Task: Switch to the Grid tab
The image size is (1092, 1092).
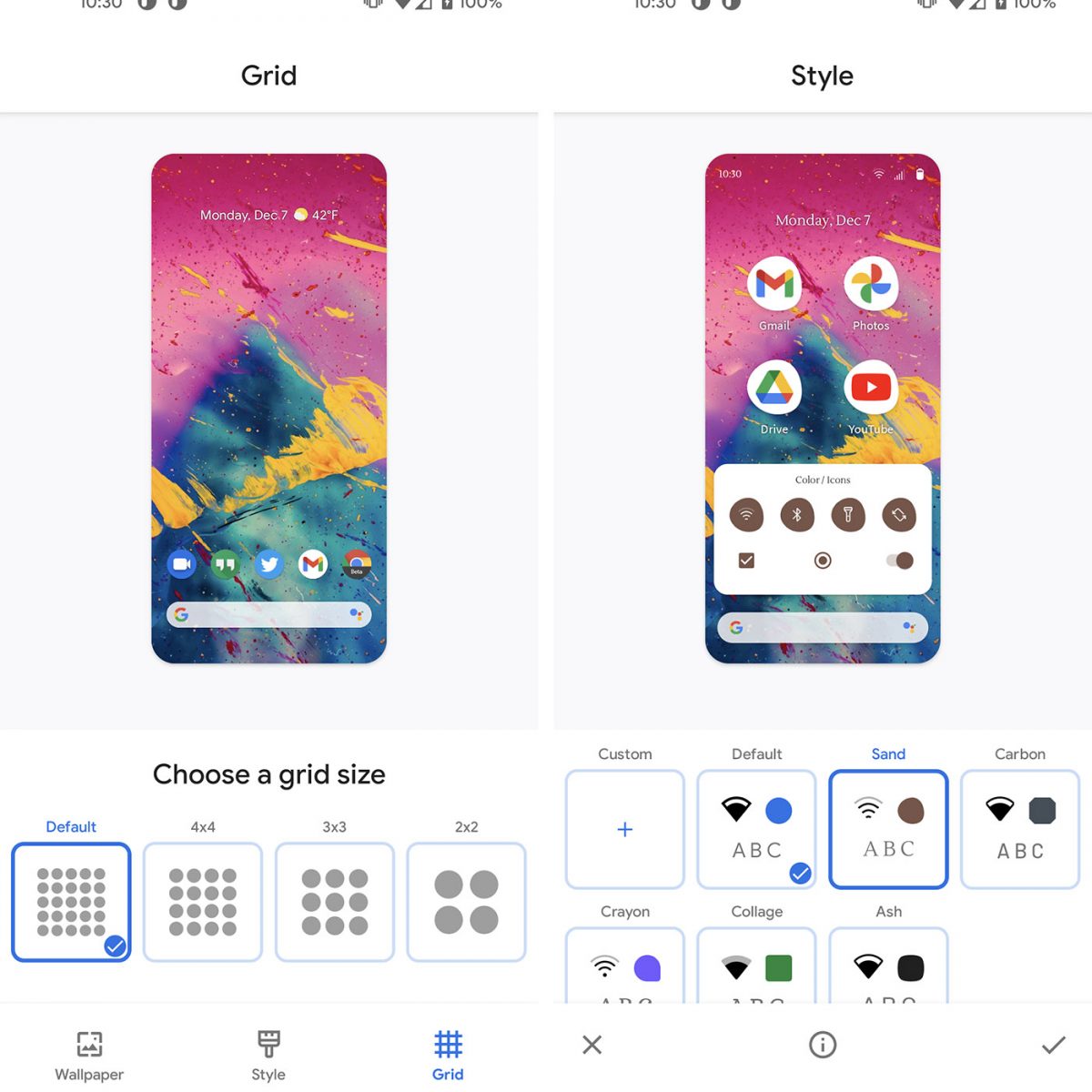Action: click(448, 1056)
